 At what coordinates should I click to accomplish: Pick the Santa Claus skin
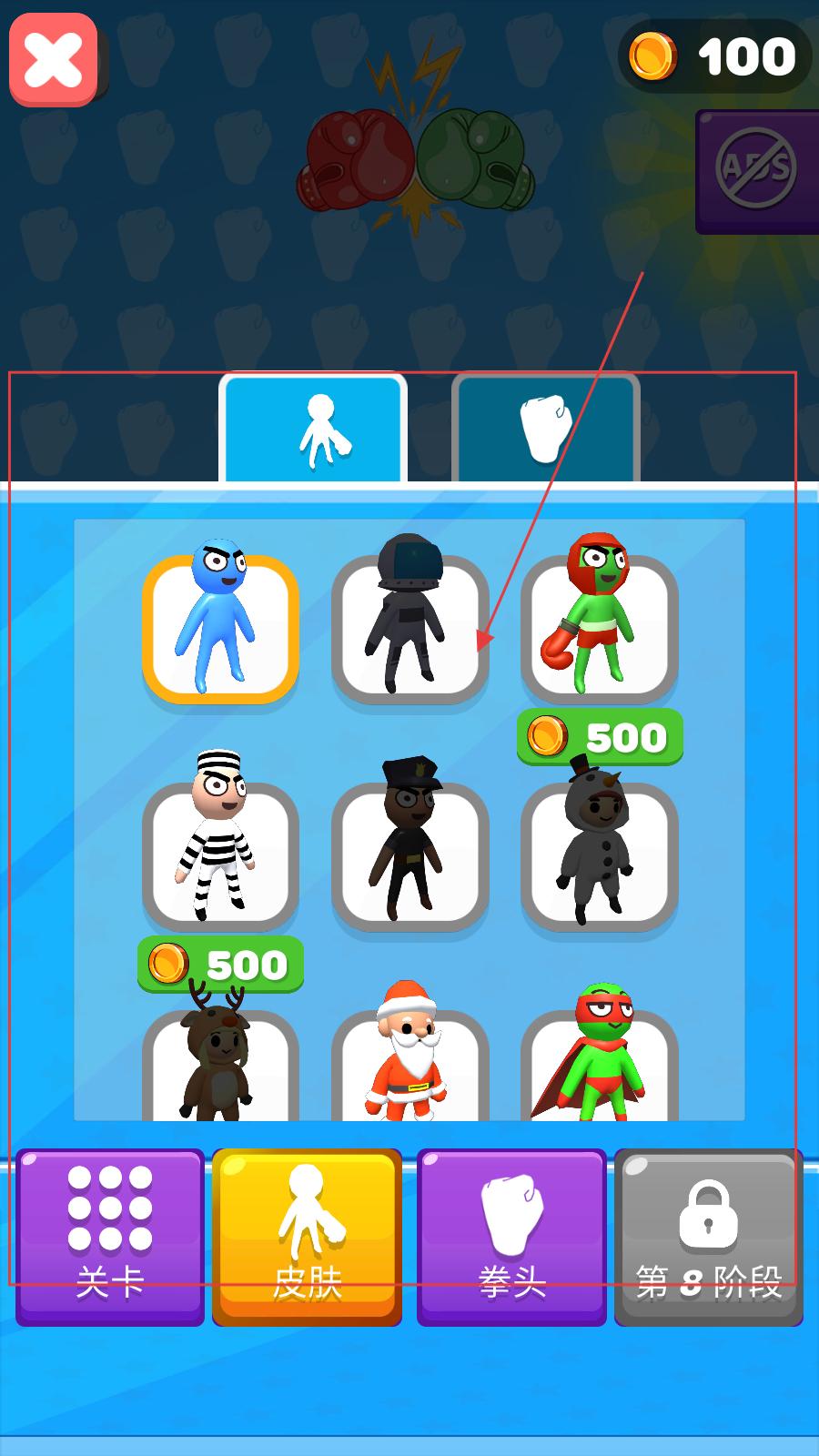[x=410, y=1065]
